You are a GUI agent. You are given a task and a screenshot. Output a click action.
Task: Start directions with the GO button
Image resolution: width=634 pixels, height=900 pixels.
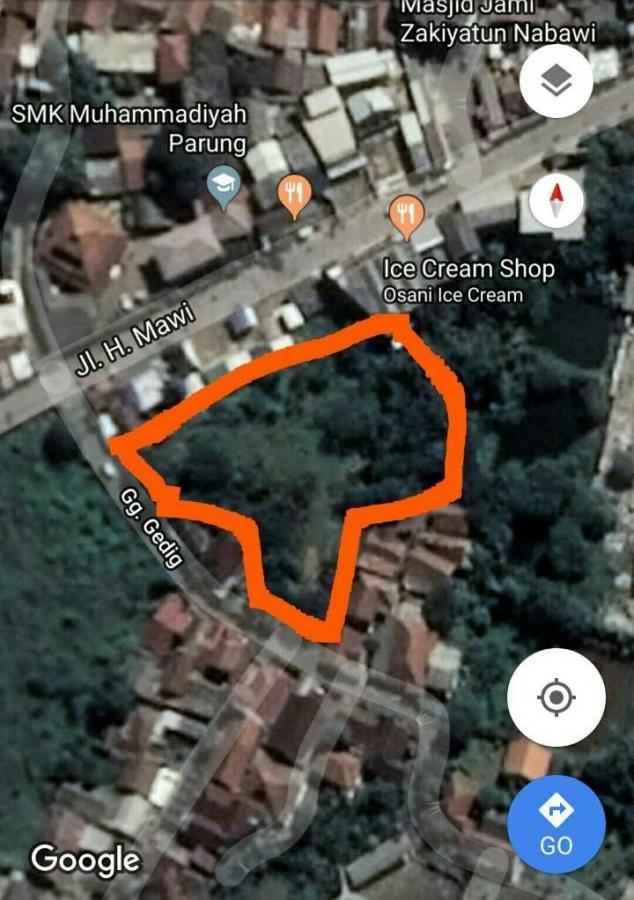[556, 823]
